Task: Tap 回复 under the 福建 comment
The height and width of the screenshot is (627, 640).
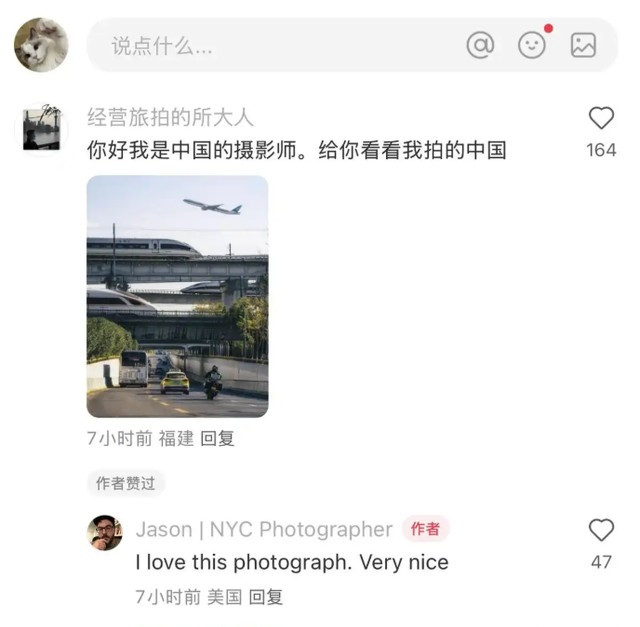Action: (x=217, y=438)
